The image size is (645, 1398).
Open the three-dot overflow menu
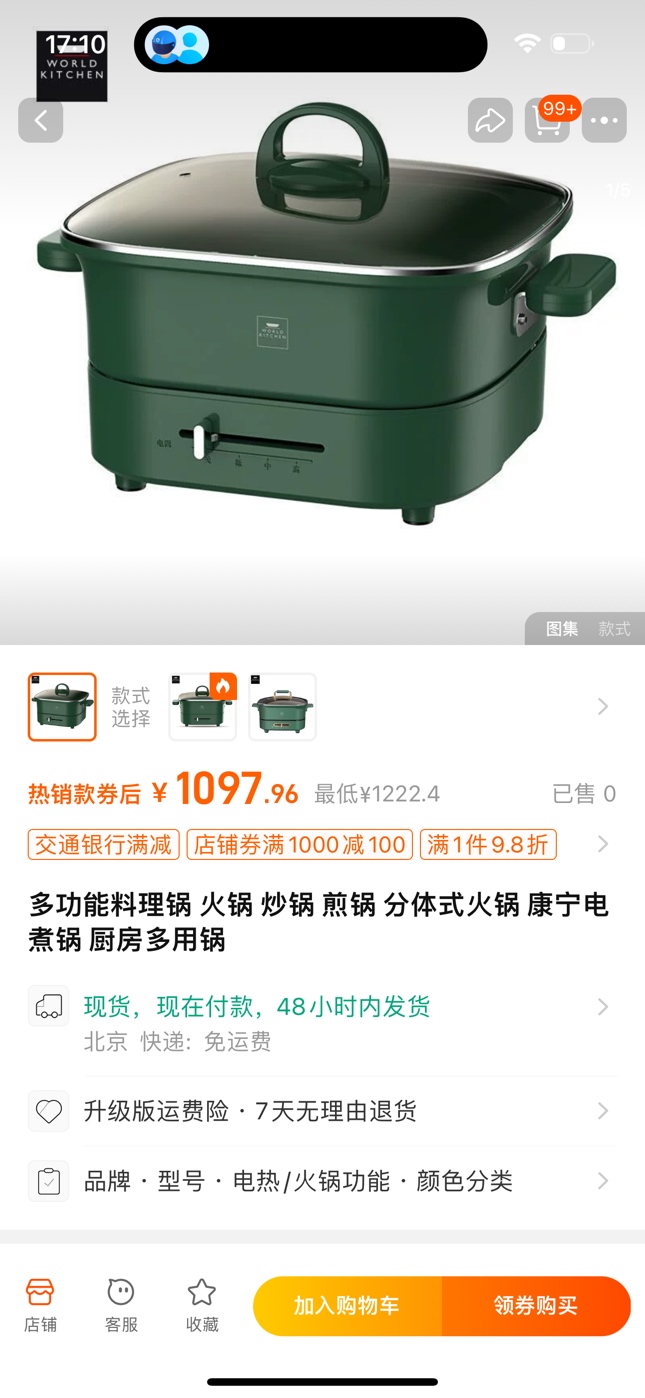click(x=604, y=121)
